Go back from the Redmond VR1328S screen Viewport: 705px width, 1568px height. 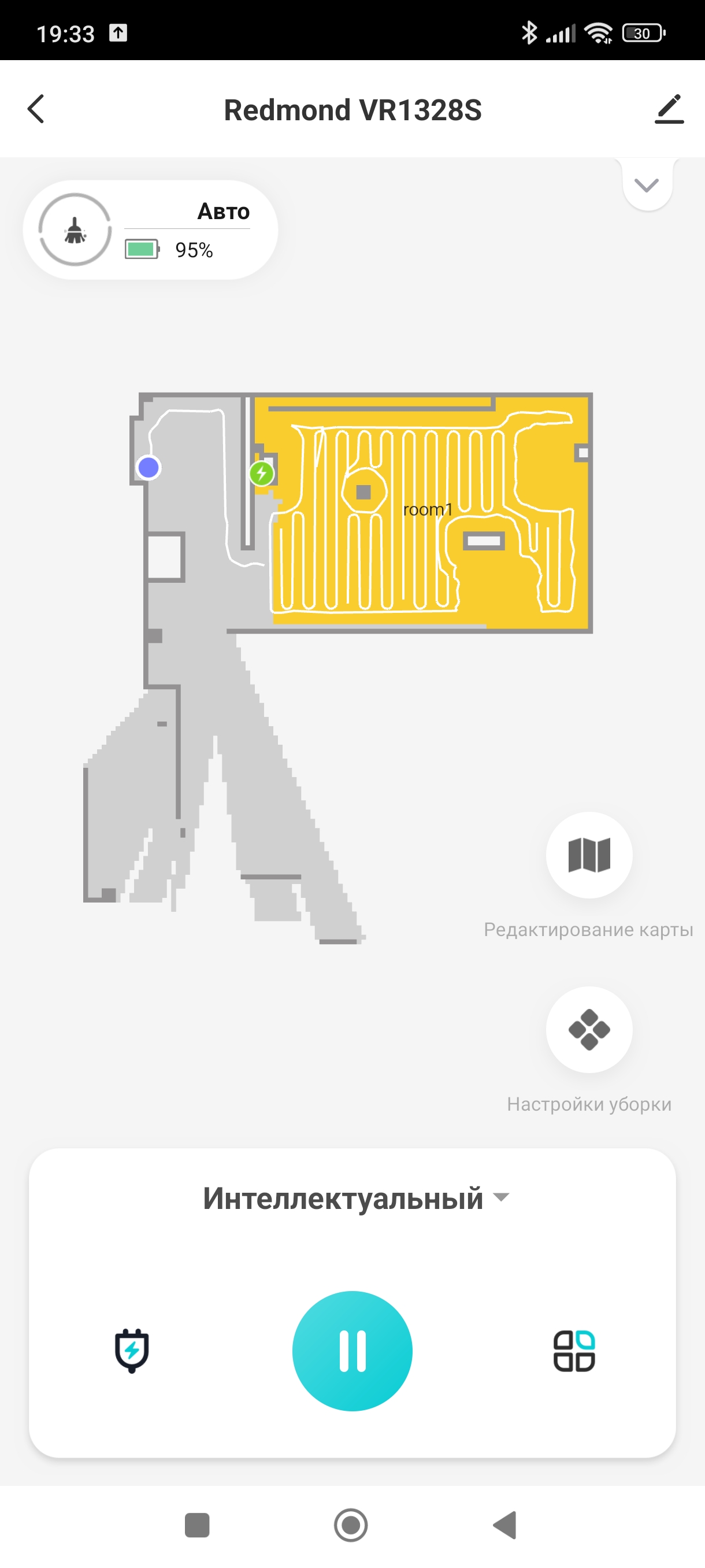(x=36, y=110)
